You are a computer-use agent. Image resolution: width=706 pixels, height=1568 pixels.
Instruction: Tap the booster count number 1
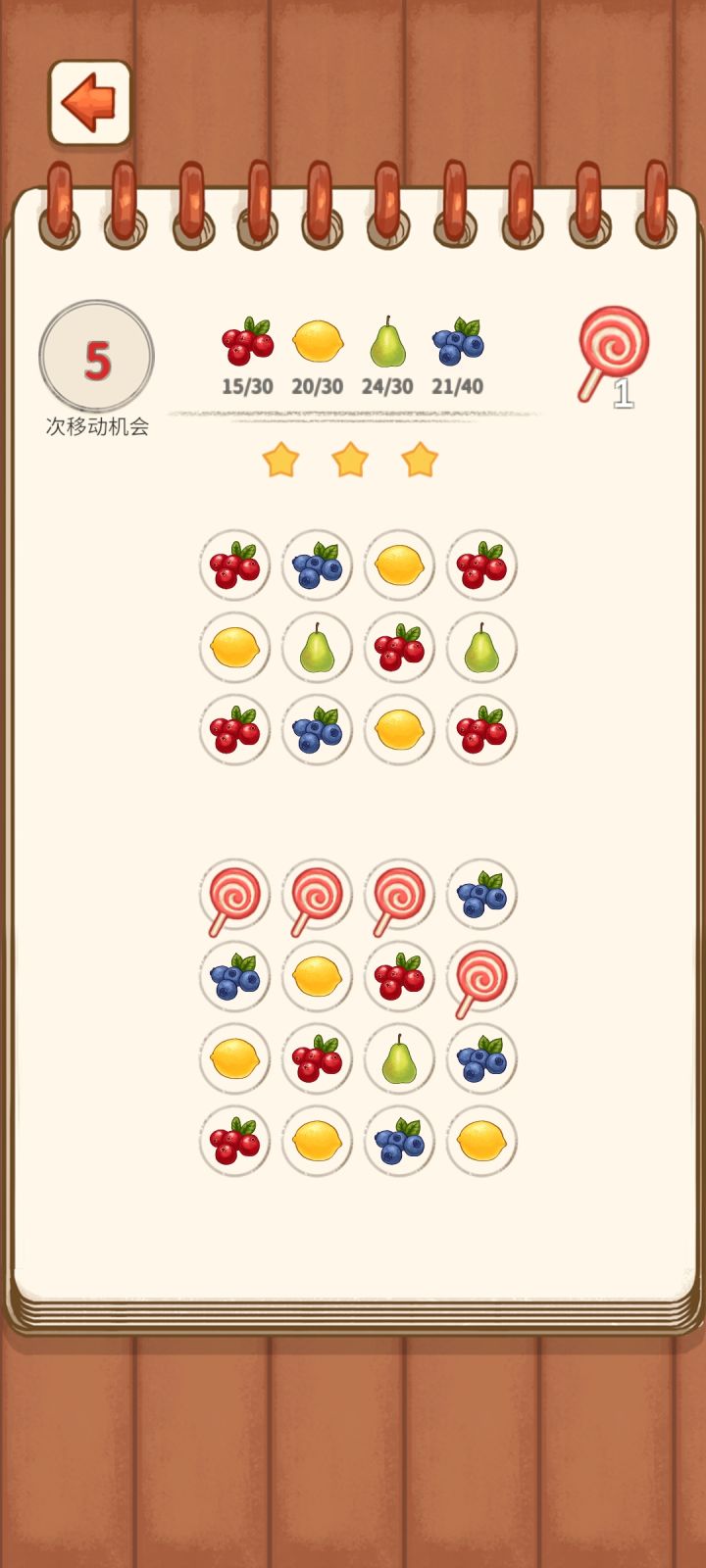click(x=624, y=392)
